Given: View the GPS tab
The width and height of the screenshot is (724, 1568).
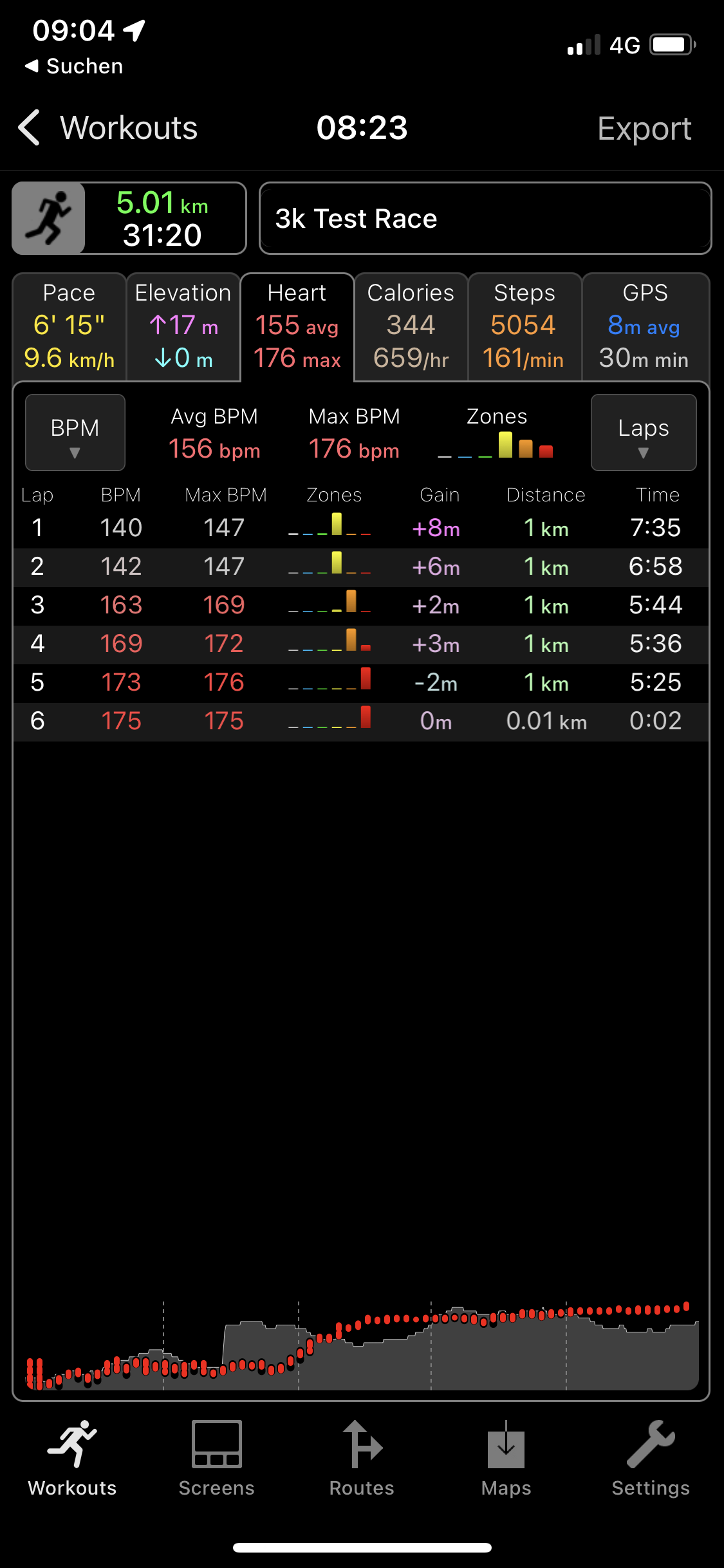Looking at the screenshot, I should click(645, 326).
